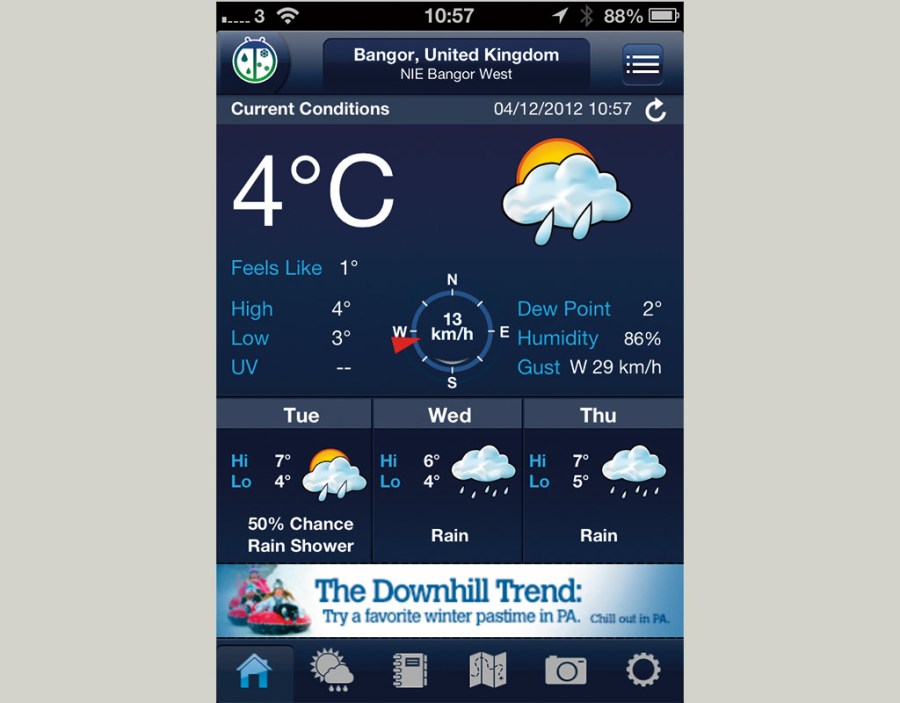Open the Bangor, United Kingdom location selector

click(x=456, y=63)
